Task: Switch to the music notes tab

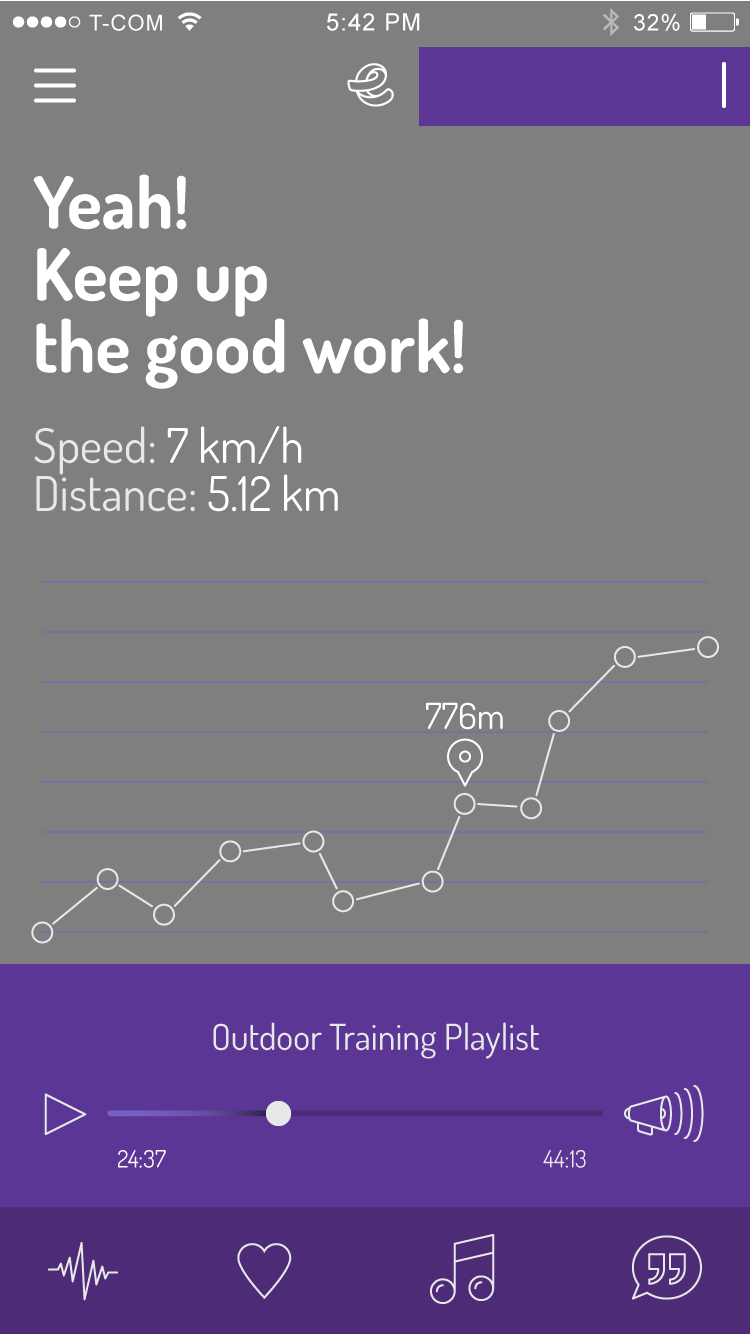Action: pos(463,1269)
